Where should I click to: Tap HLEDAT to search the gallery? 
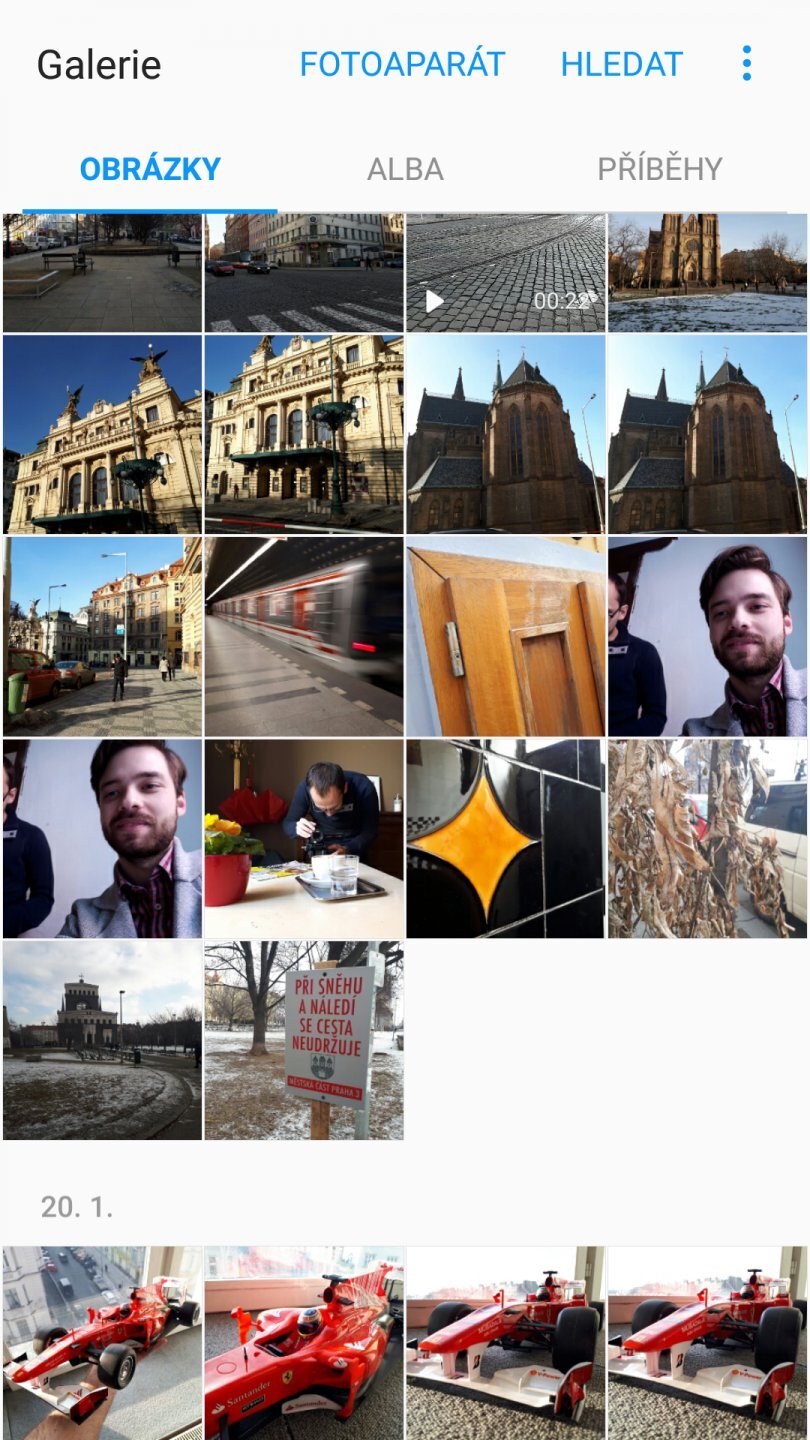621,65
